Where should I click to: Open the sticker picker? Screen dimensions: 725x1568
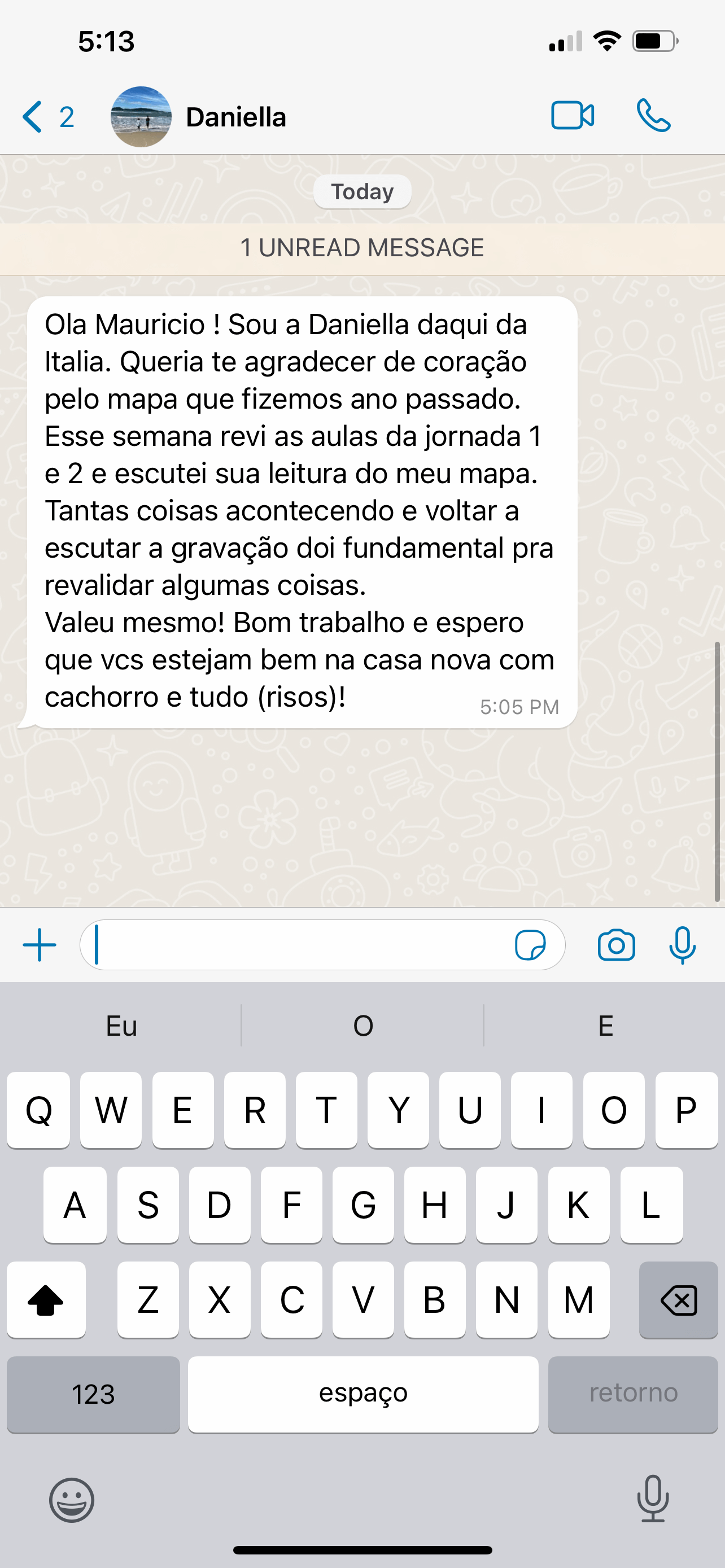pyautogui.click(x=530, y=945)
